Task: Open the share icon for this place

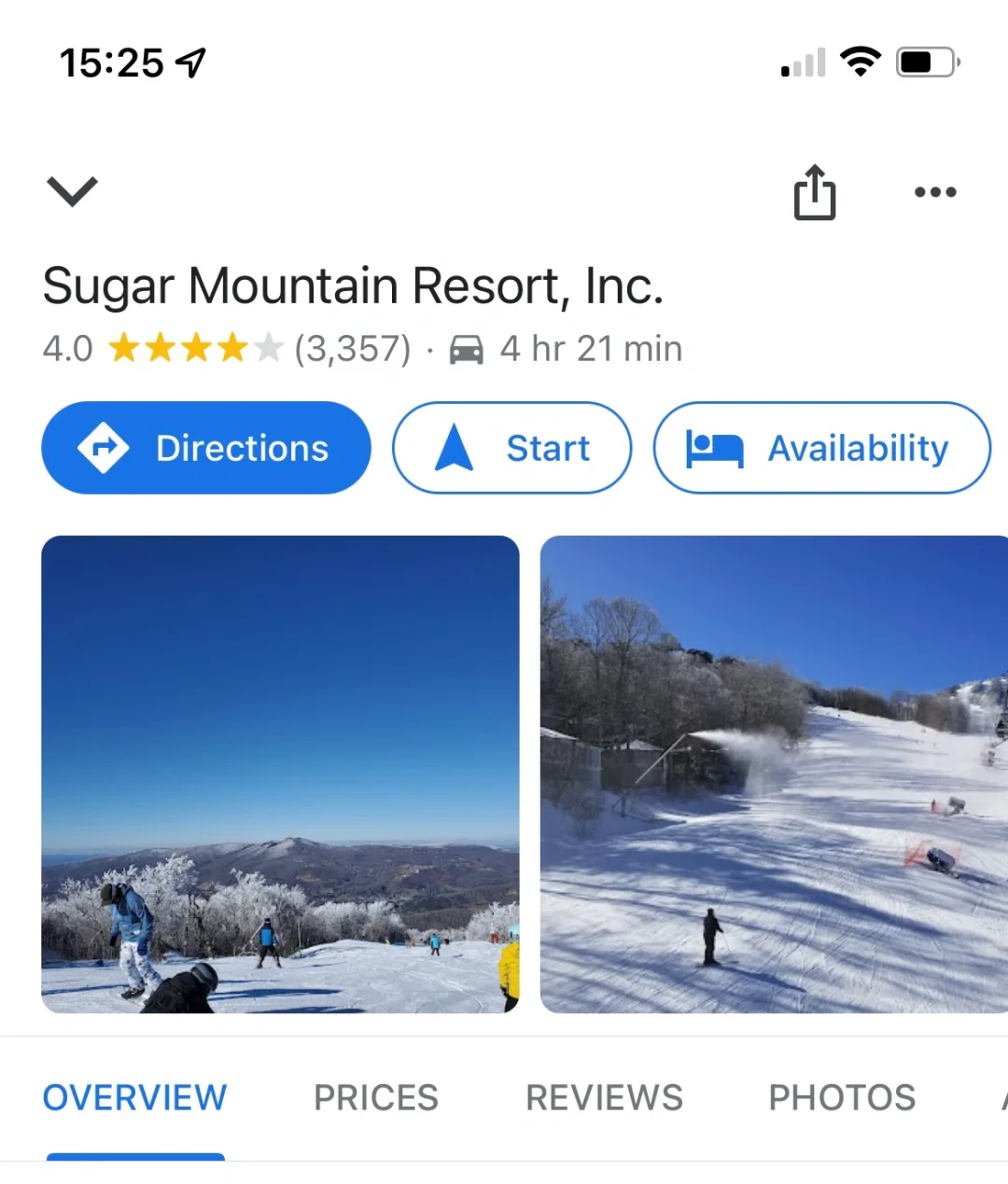Action: [x=814, y=192]
